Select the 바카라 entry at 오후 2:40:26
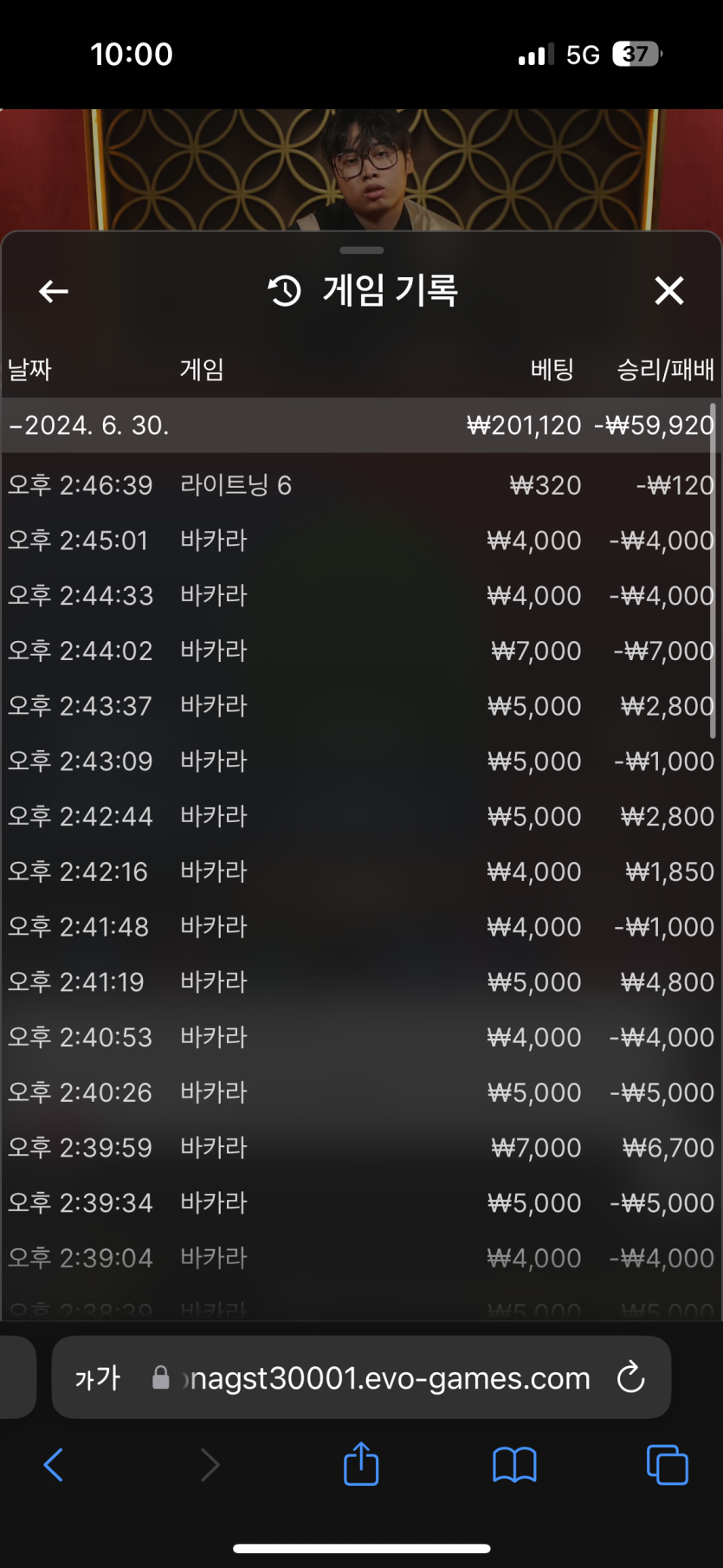The height and width of the screenshot is (1568, 723). coord(360,1092)
